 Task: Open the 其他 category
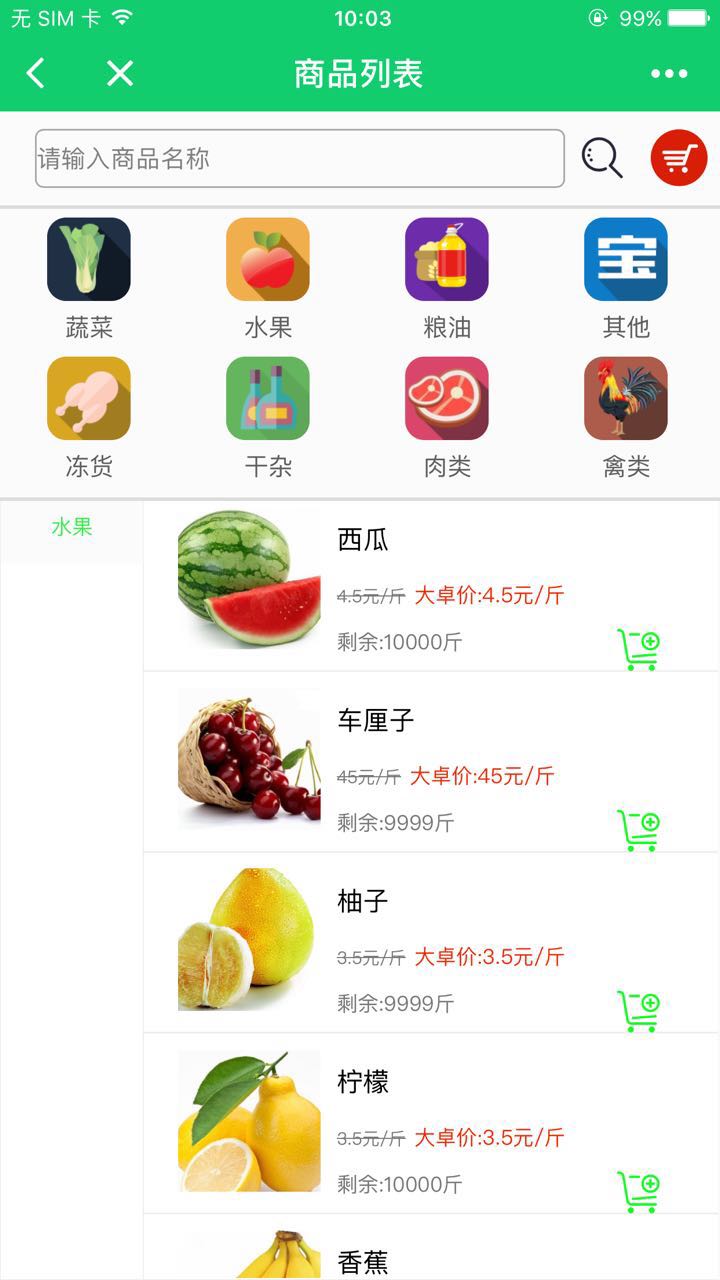pos(626,259)
